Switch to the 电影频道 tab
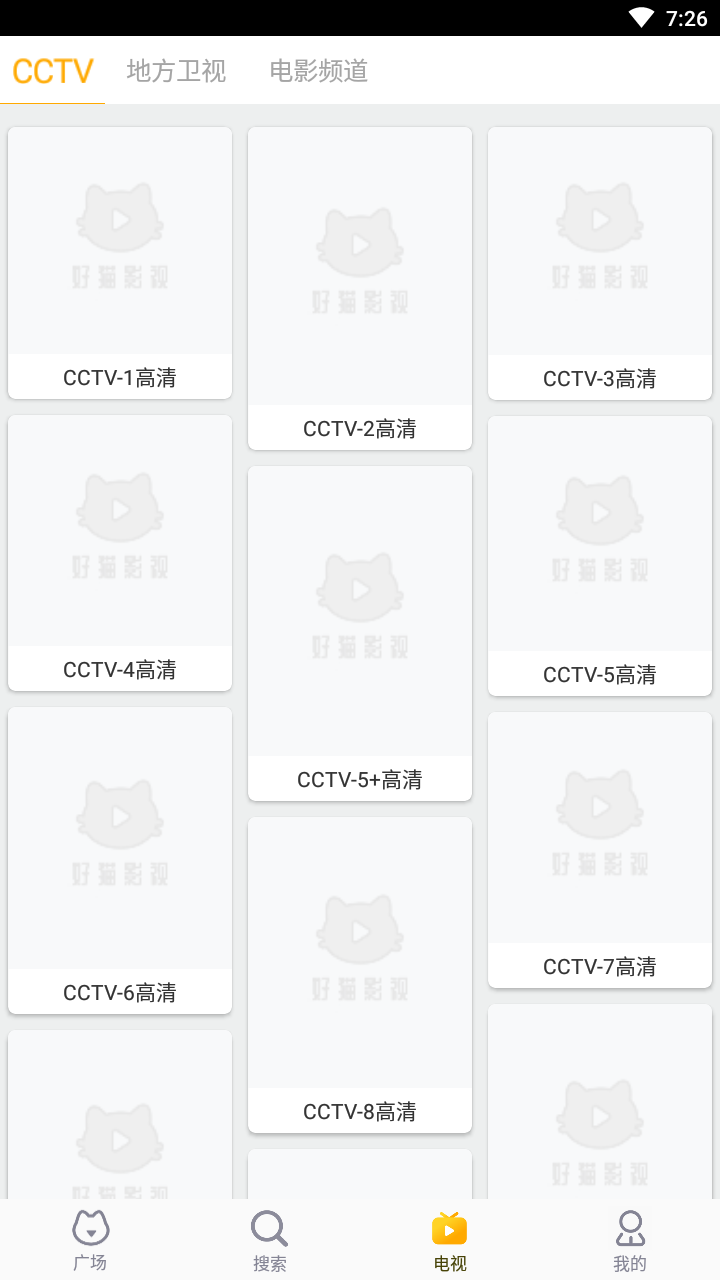 (x=319, y=71)
